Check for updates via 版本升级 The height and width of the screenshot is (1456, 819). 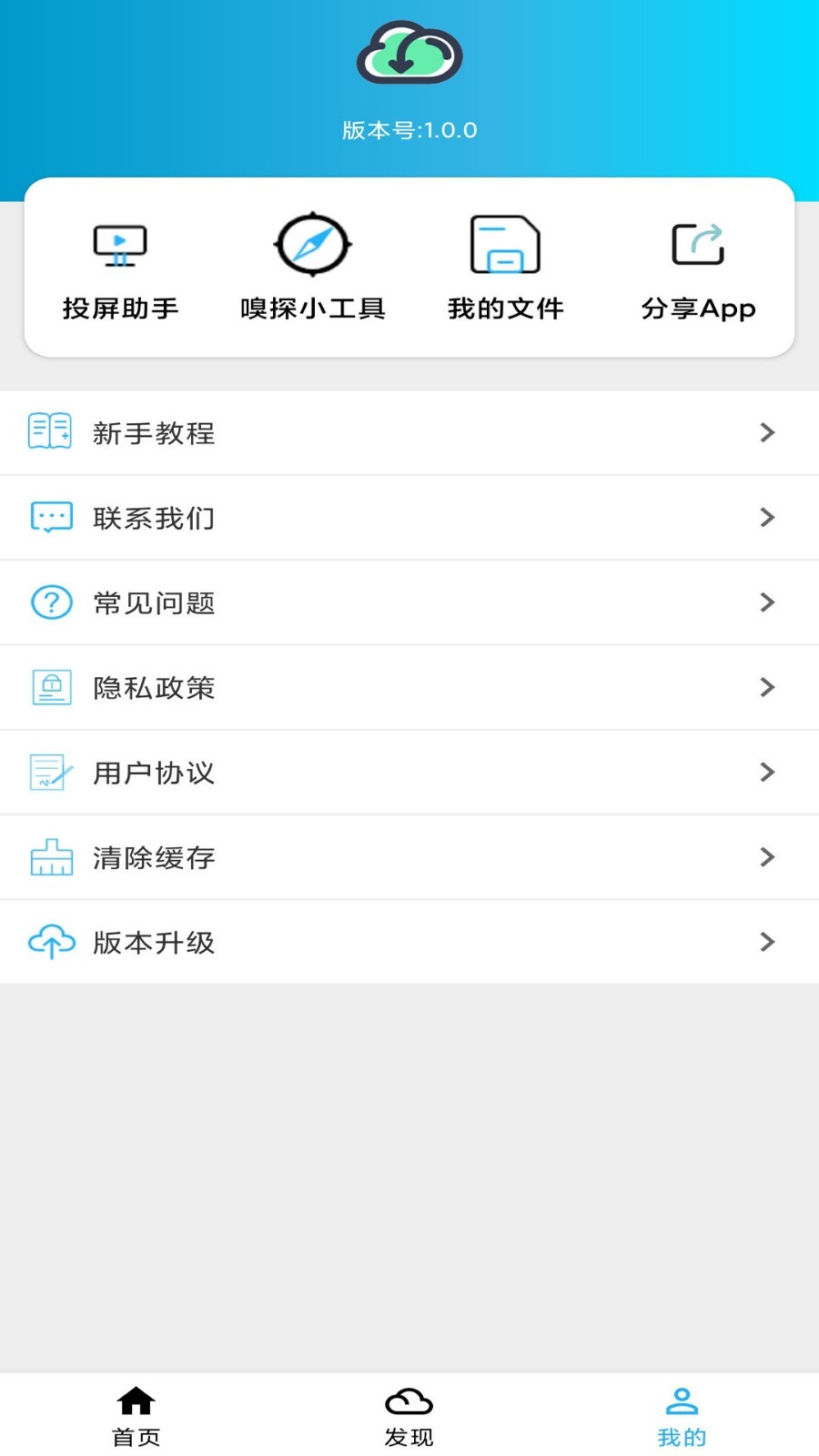tap(409, 942)
